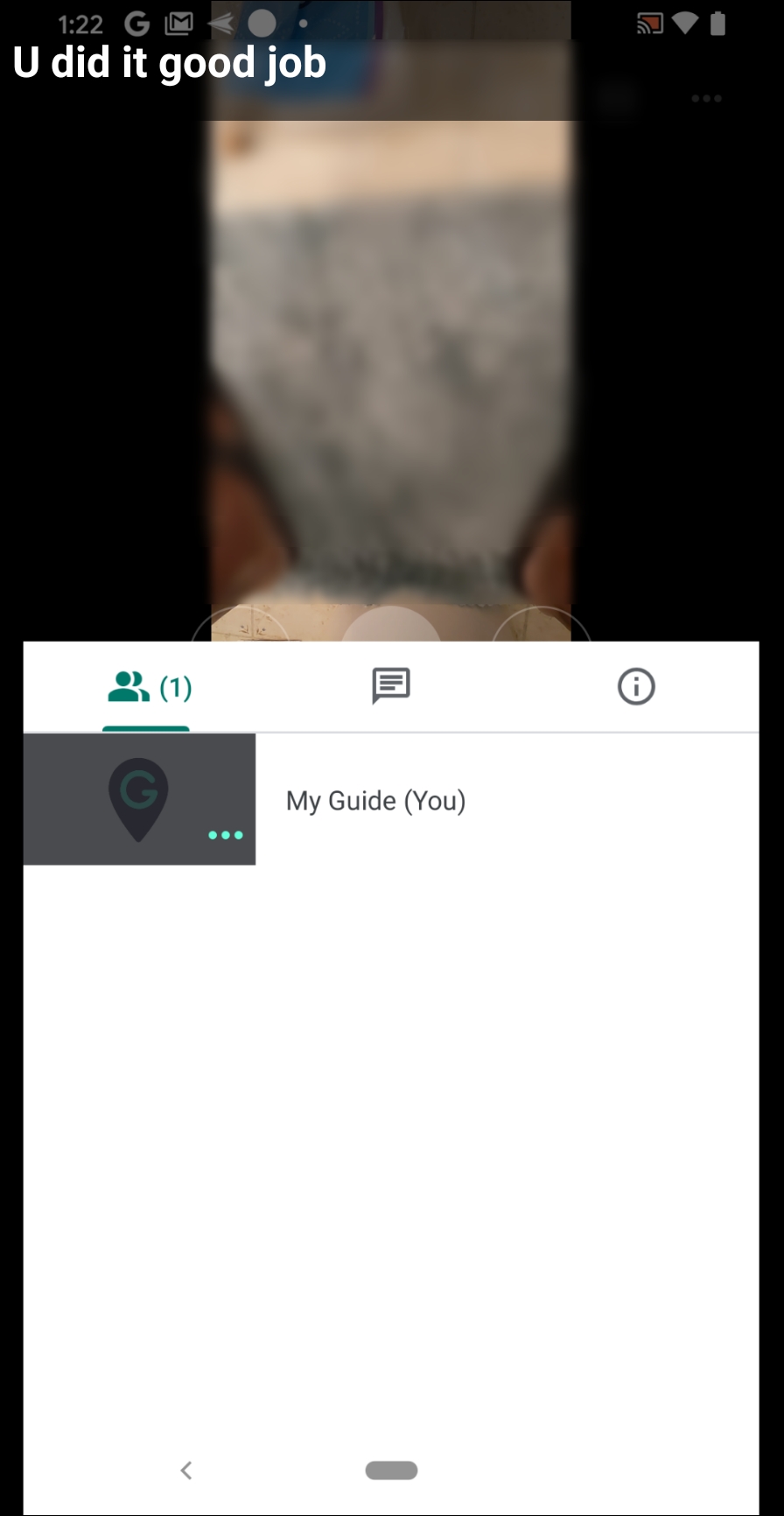Tap the battery indicator icon

pos(719,24)
